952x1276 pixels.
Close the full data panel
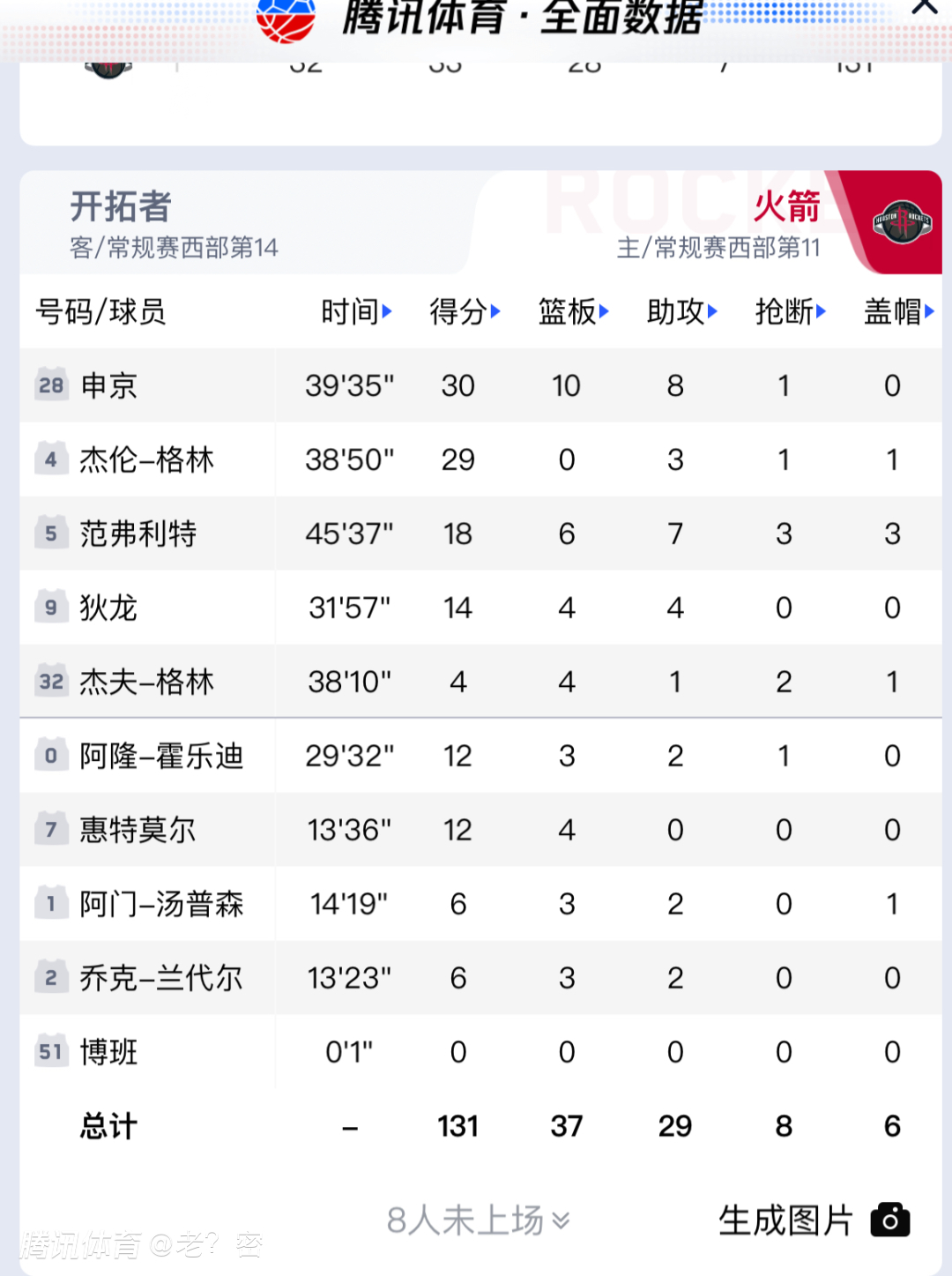(x=925, y=7)
